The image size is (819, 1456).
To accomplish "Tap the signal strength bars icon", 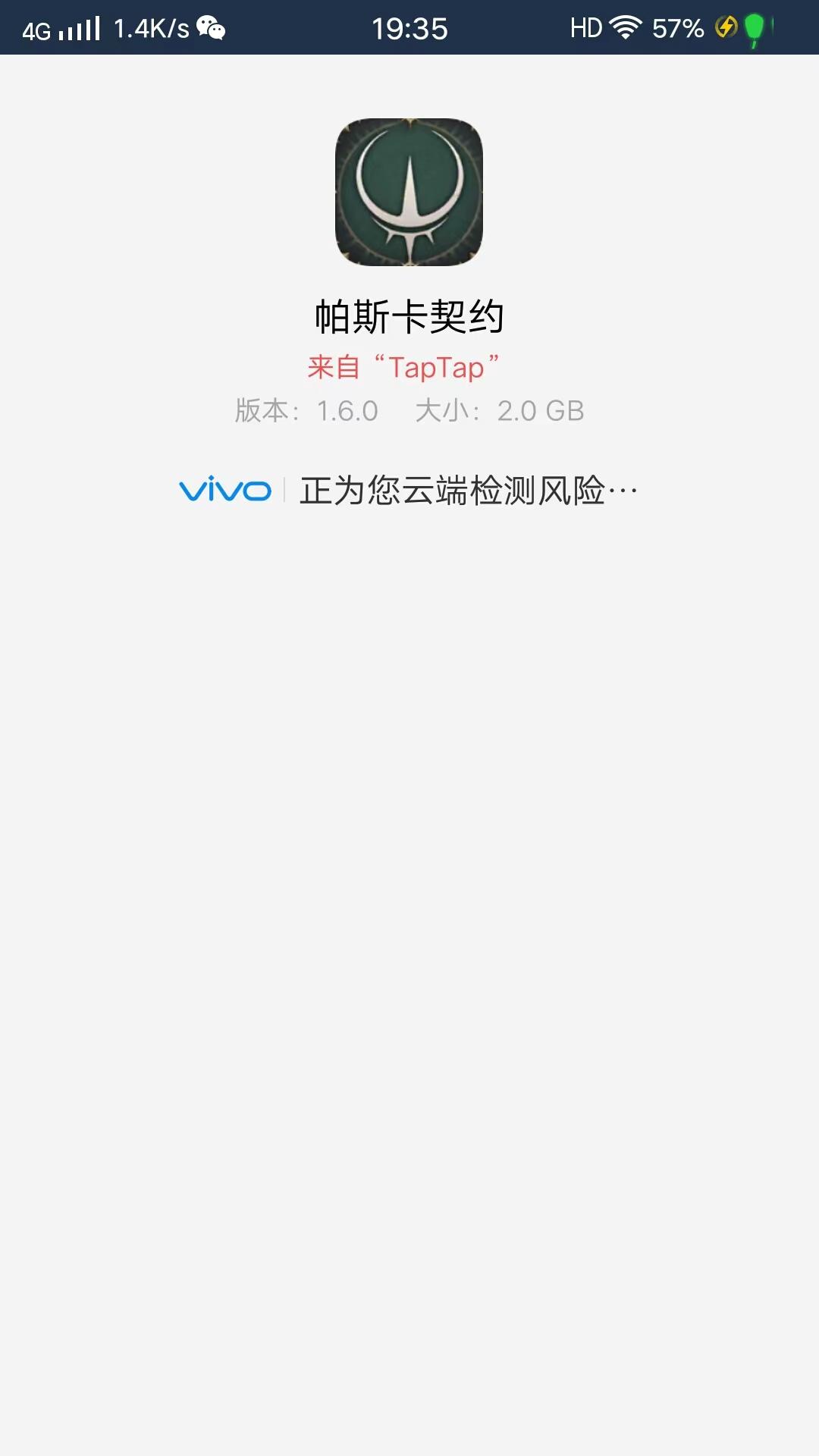I will (78, 27).
